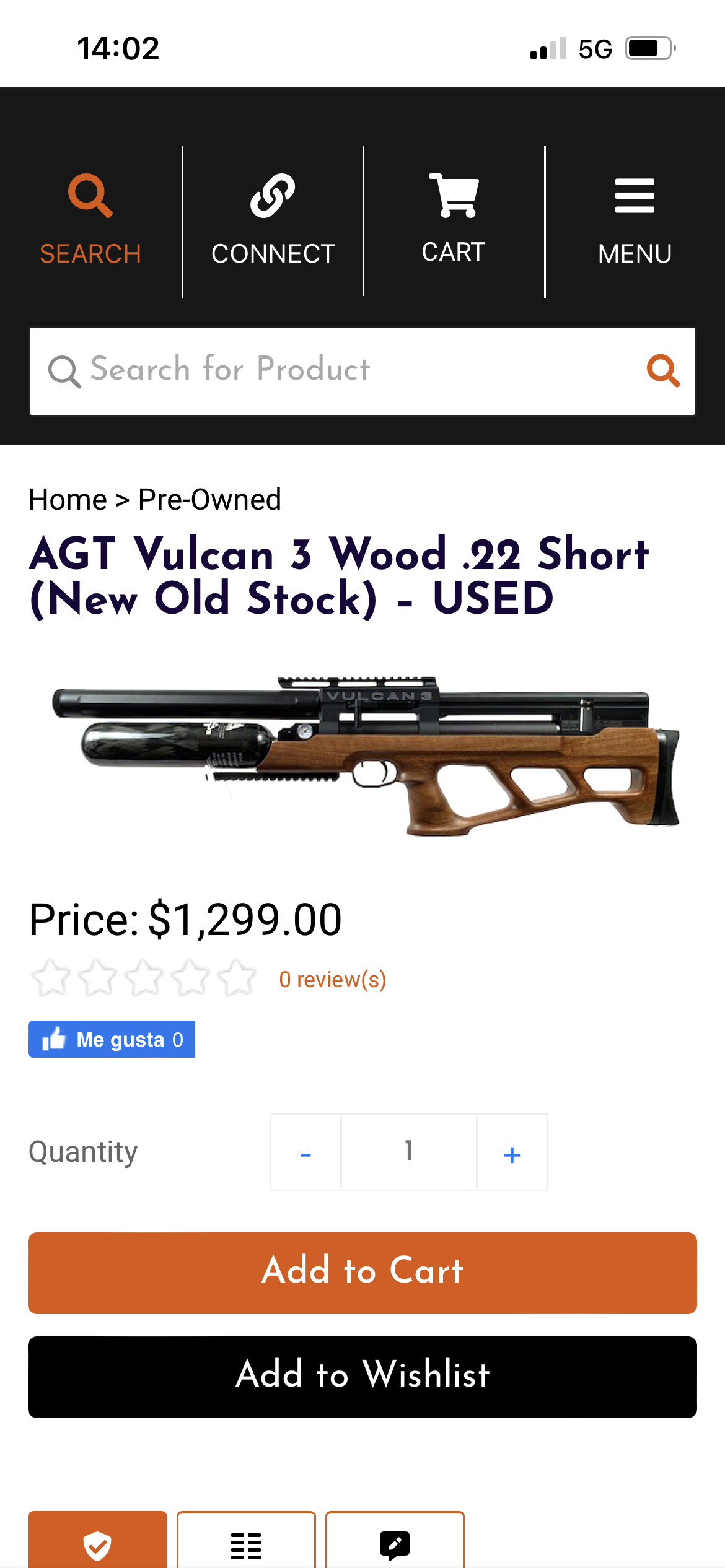The image size is (725, 1568).
Task: Submit search with the orange magnifier icon
Action: (663, 371)
